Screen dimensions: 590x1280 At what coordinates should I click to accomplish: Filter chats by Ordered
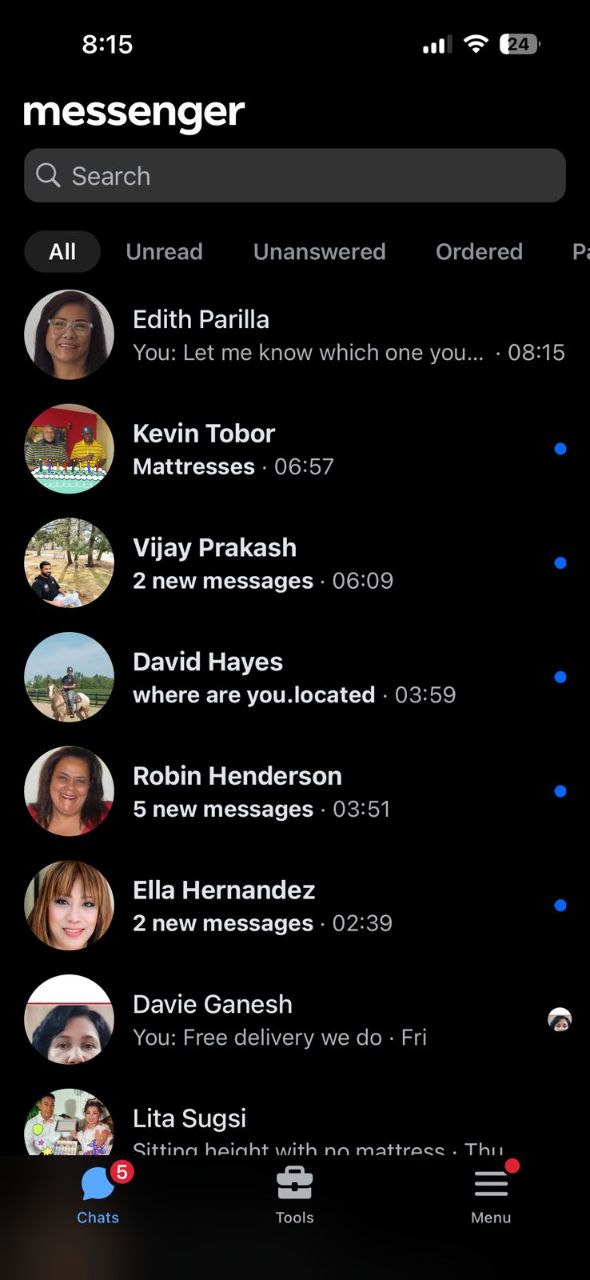[x=479, y=252]
